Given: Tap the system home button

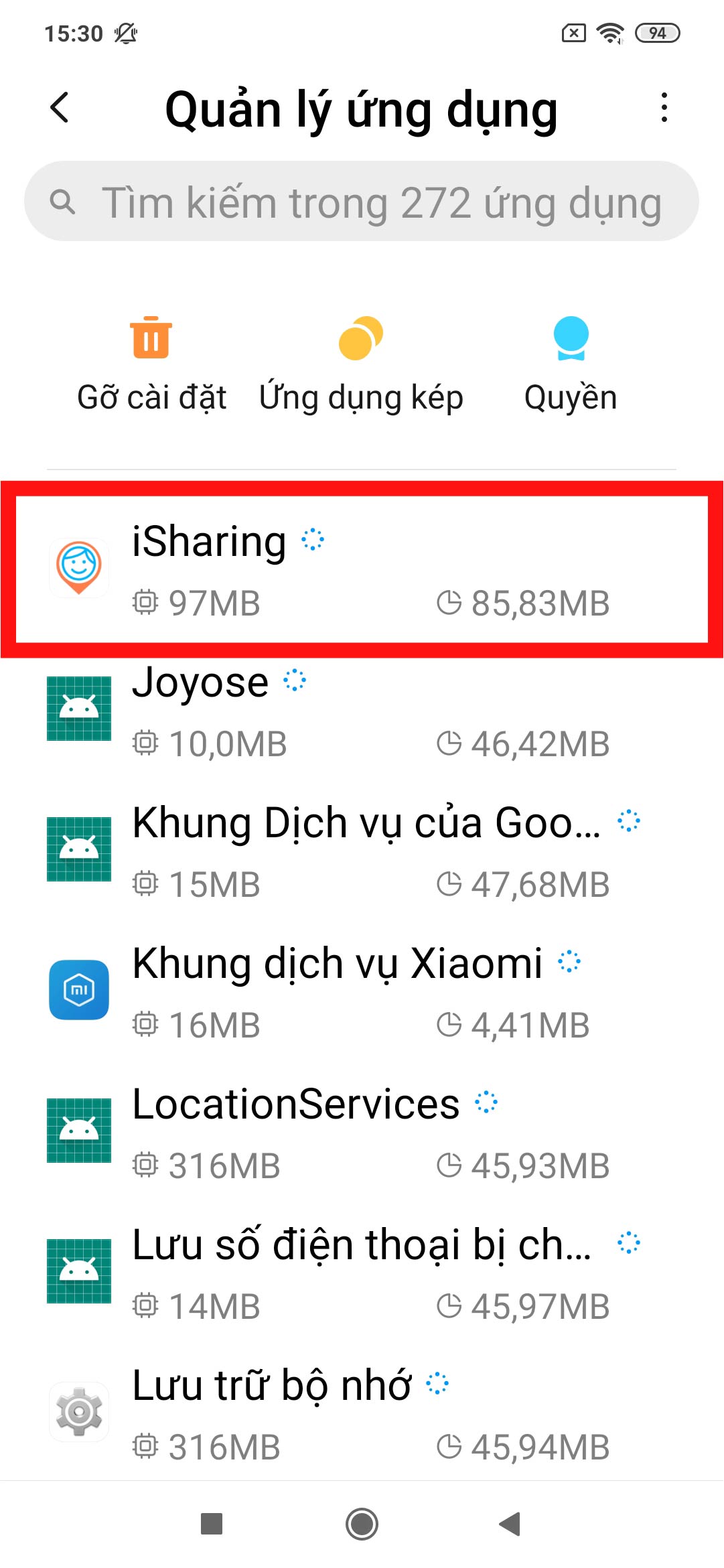Looking at the screenshot, I should point(362,1524).
